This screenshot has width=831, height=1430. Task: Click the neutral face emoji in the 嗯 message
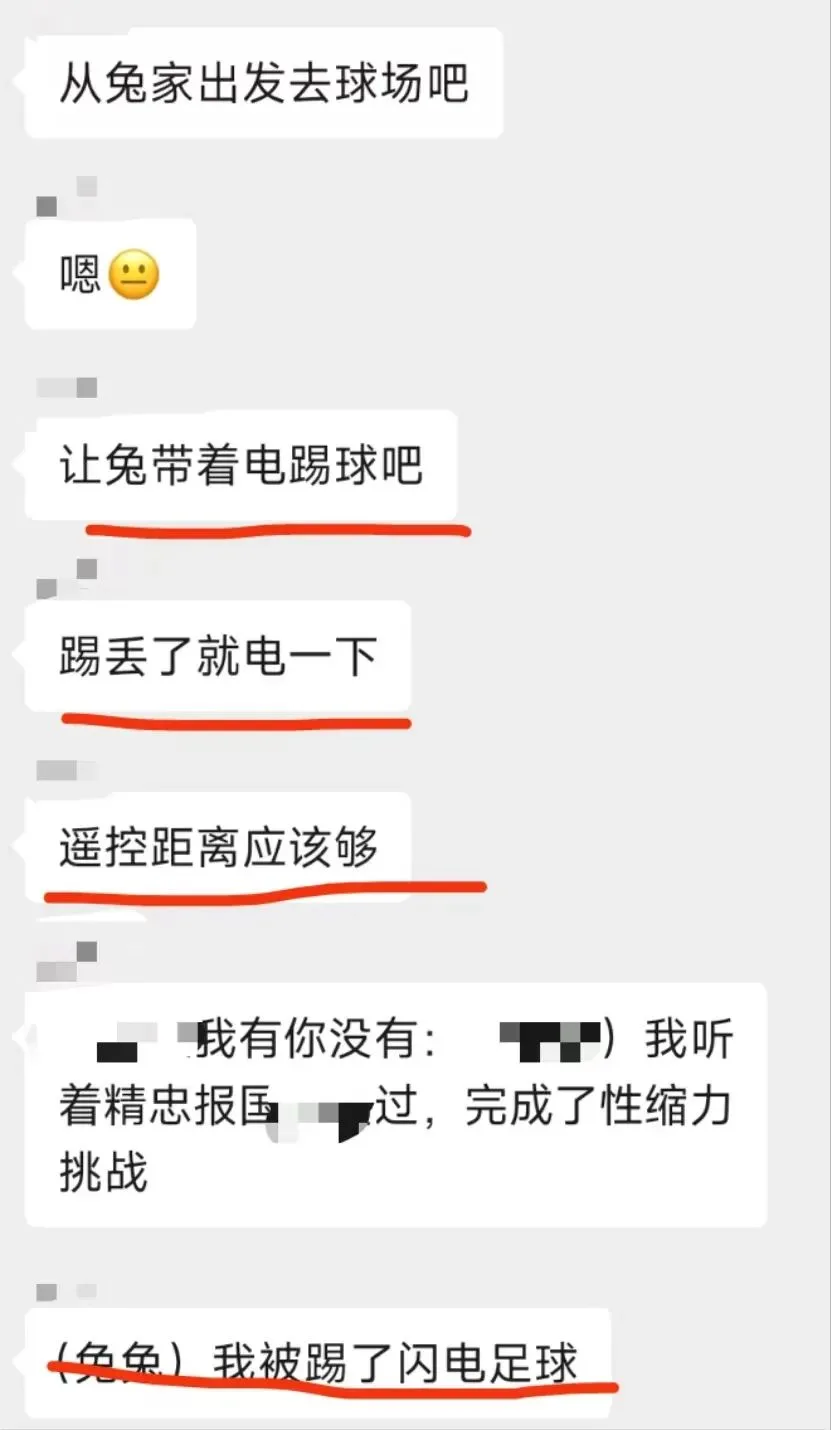click(x=136, y=273)
